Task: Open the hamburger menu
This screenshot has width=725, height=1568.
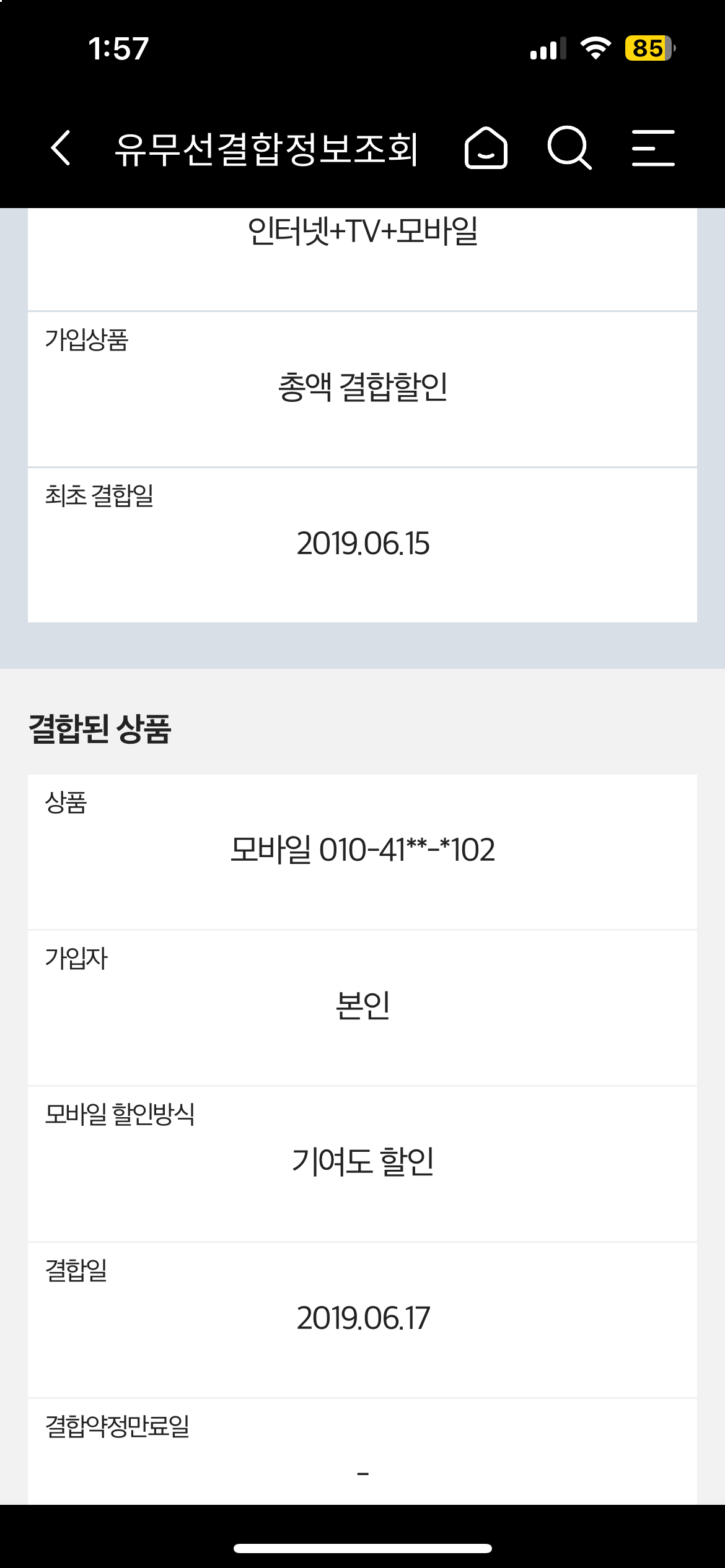Action: [653, 148]
